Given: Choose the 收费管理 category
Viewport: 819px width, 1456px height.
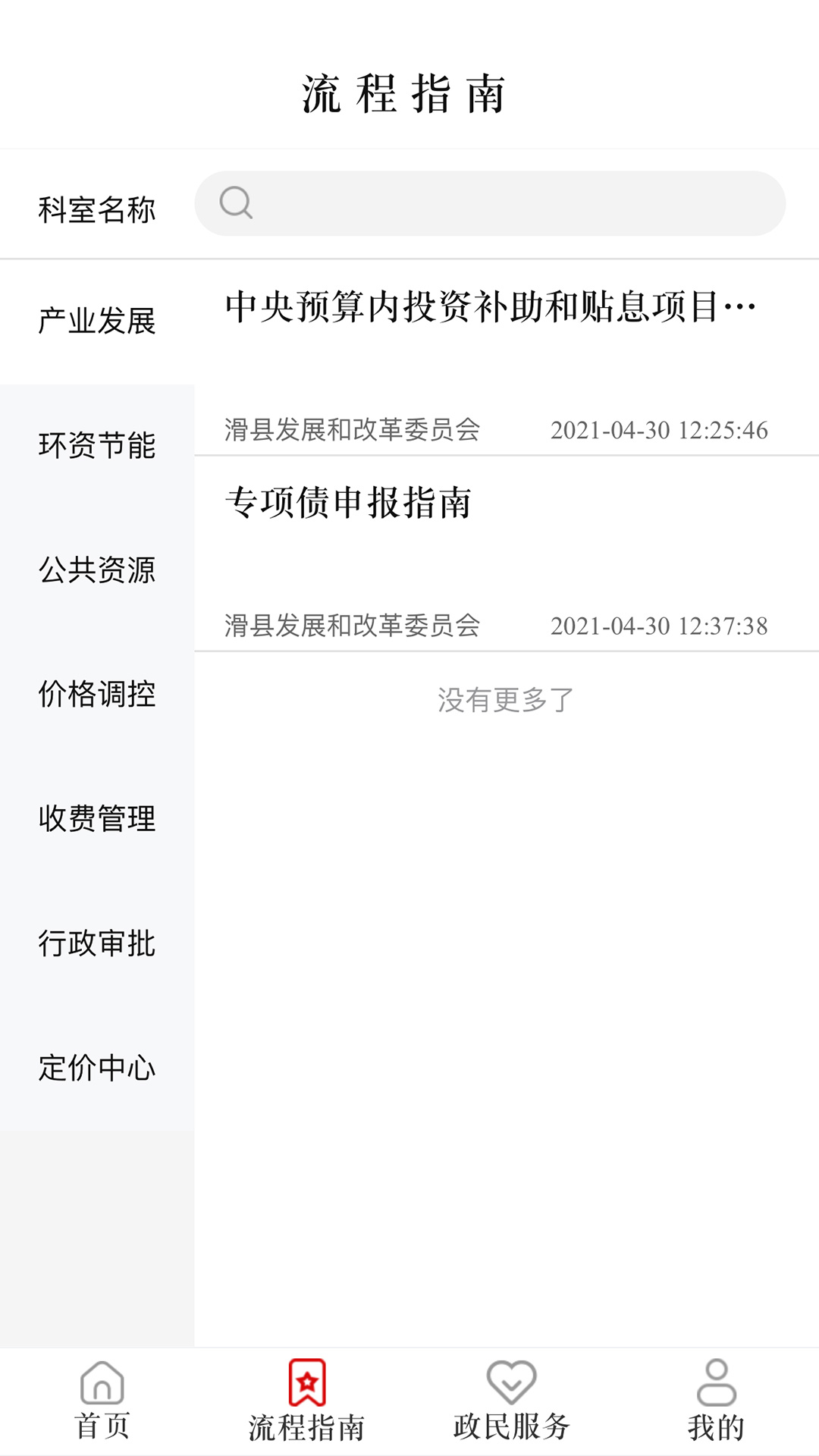Looking at the screenshot, I should click(97, 819).
